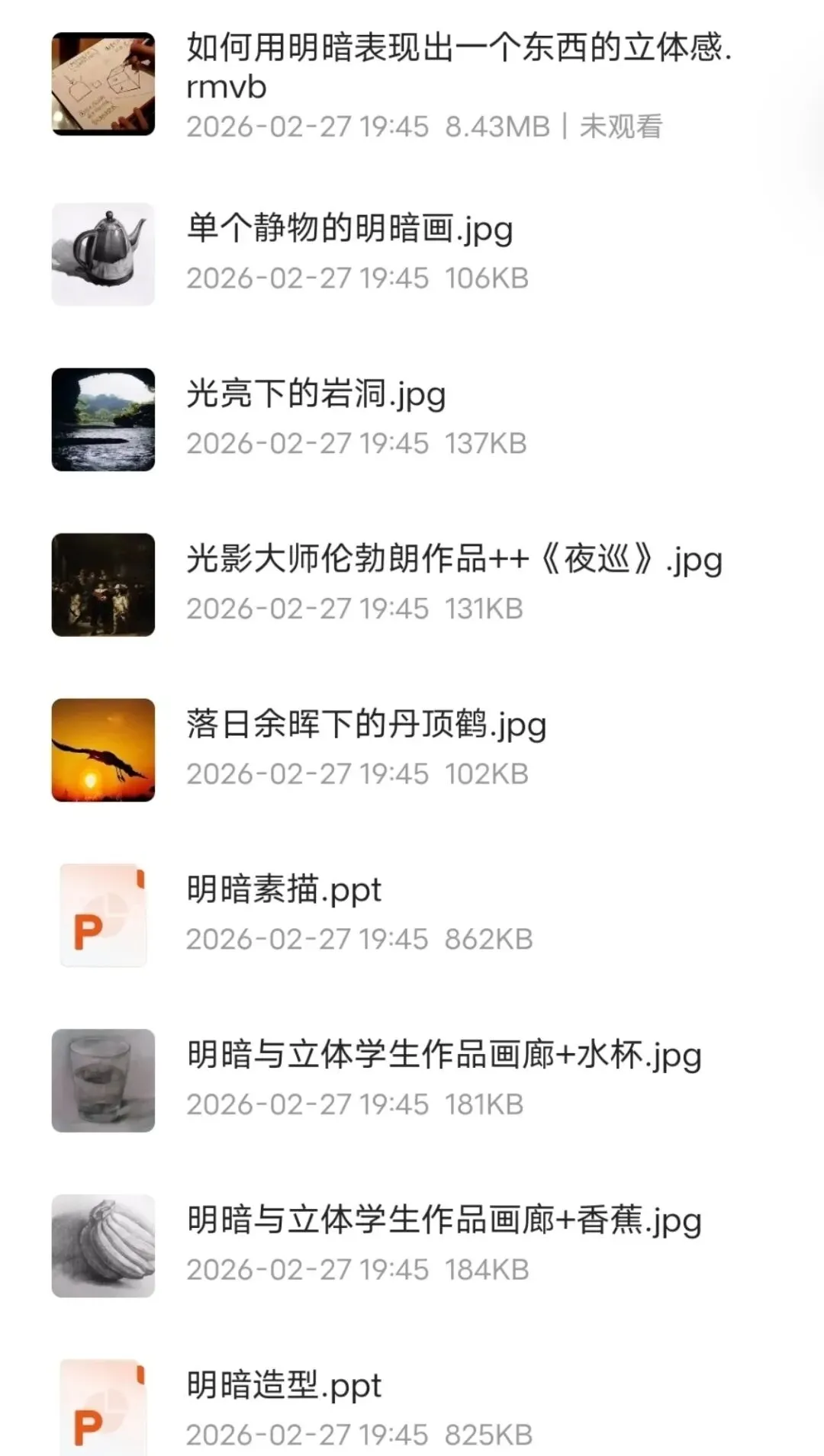View 明暗与立体学生作品画廊+香蕉.jpg

[x=443, y=1220]
